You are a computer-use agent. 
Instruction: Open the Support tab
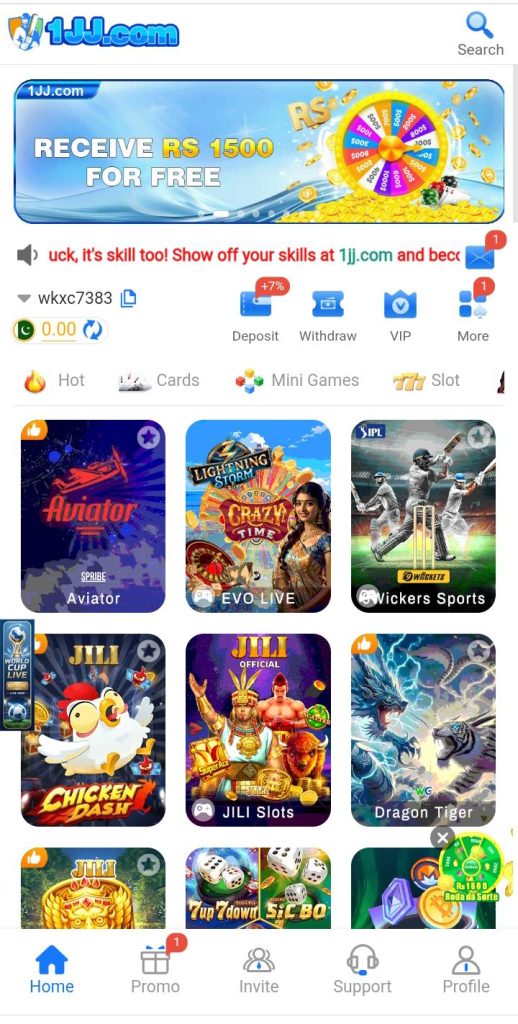pos(363,970)
